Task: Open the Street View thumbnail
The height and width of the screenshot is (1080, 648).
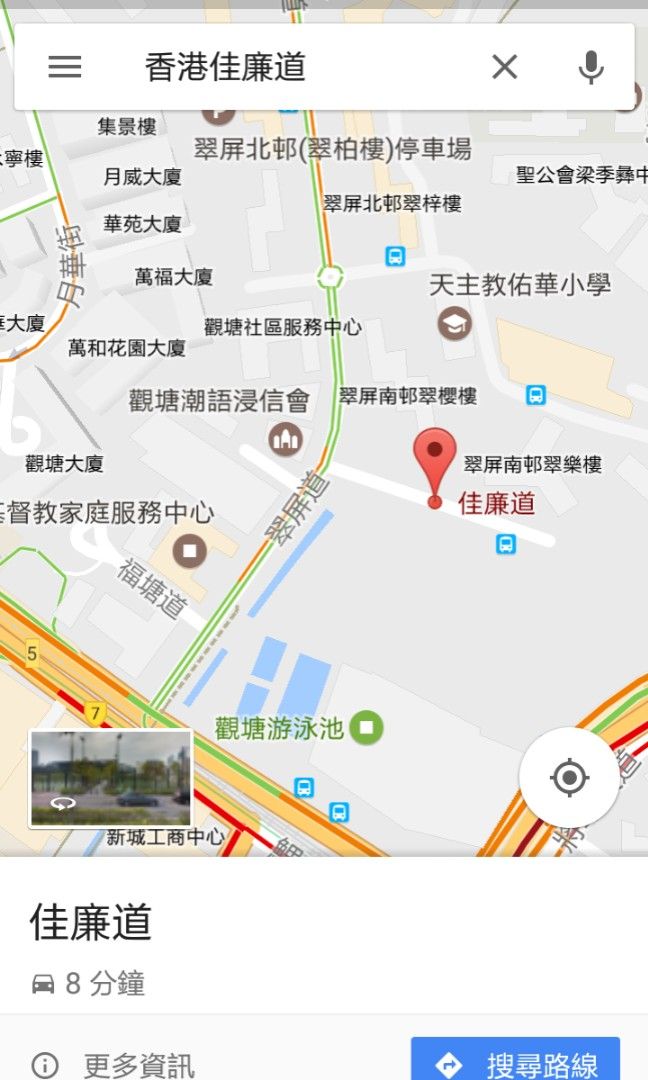Action: point(111,779)
